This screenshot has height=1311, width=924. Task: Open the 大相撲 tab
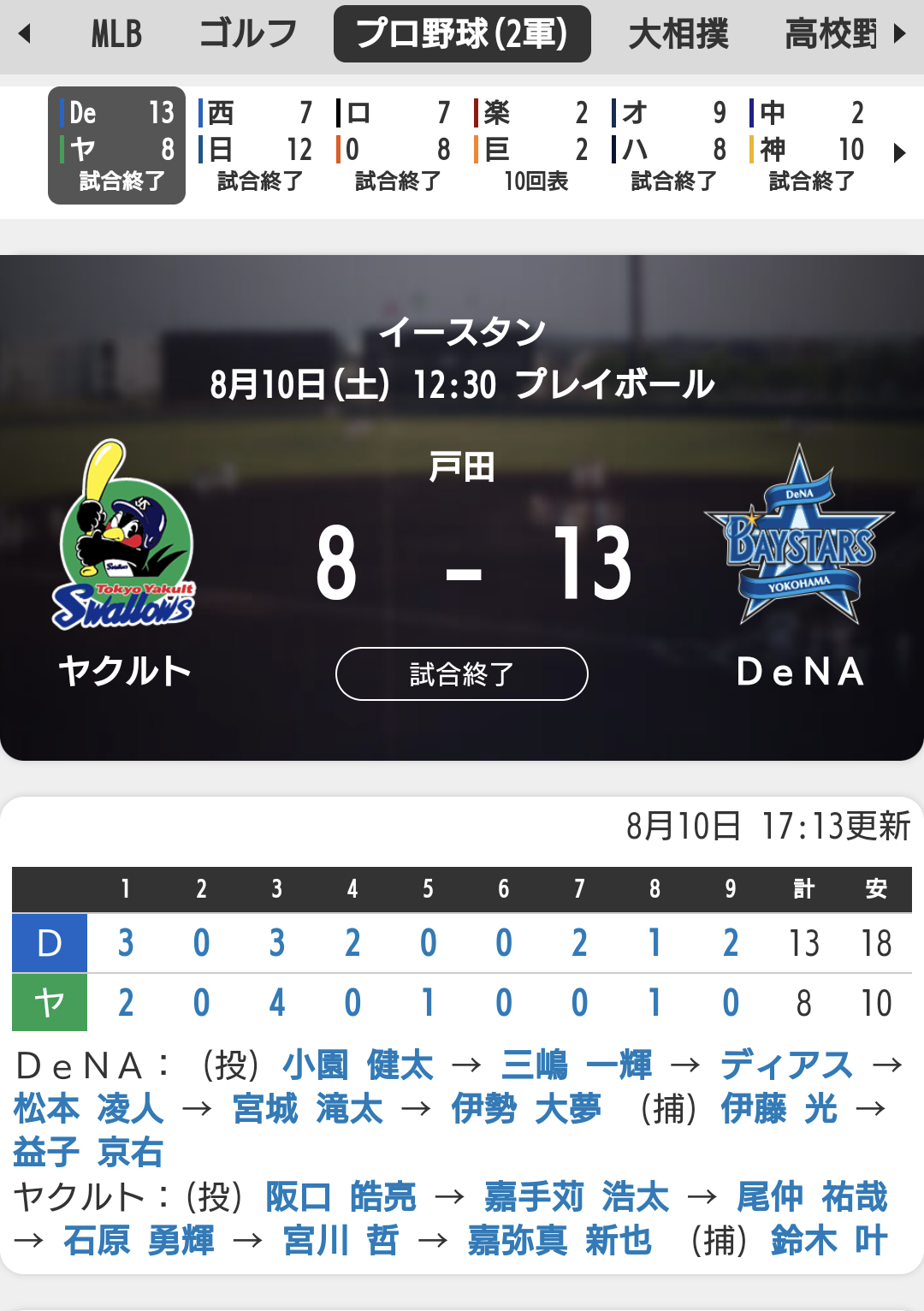point(678,34)
